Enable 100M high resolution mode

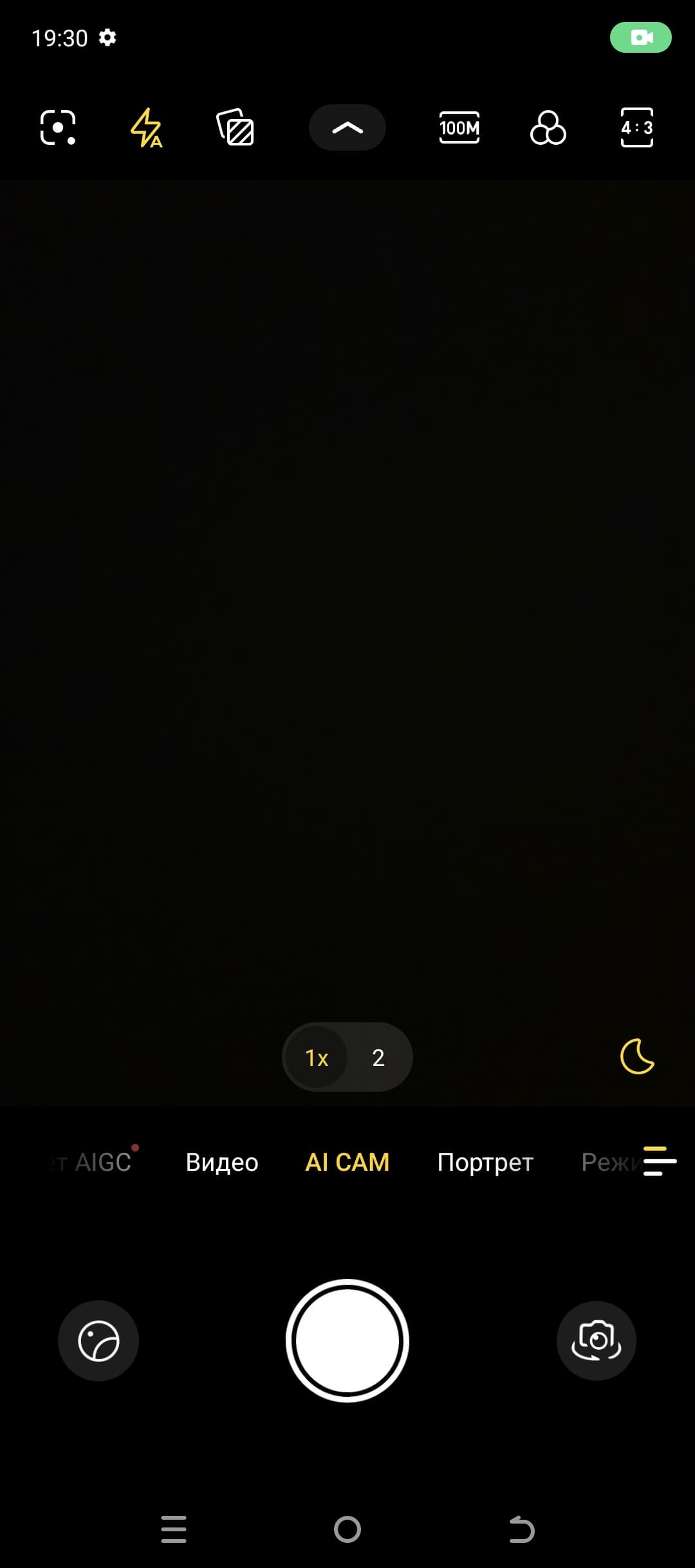459,127
